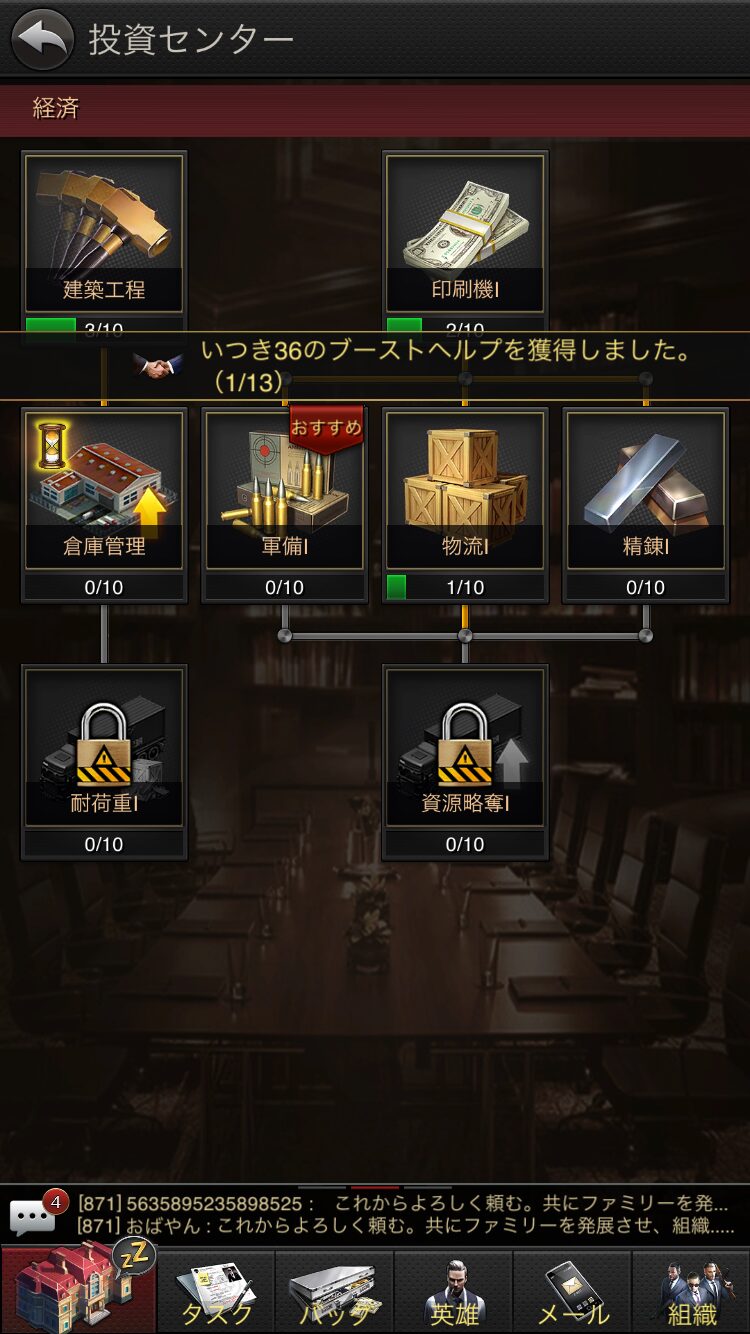Viewport: 750px width, 1334px height.
Task: Select the 倉庫管理 investment
Action: click(104, 490)
